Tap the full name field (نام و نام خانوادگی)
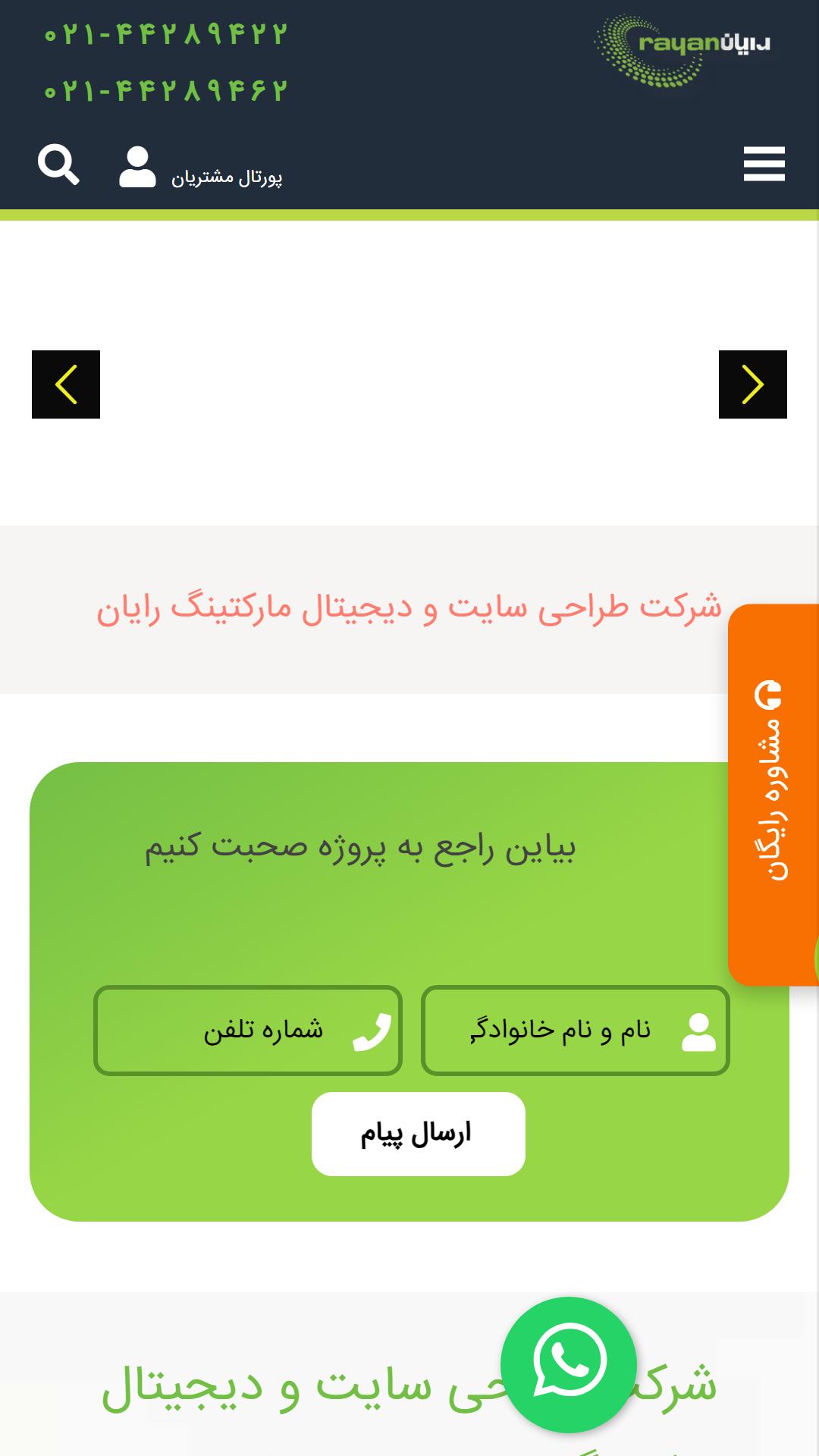Screen dimensions: 819x1456 576,1031
